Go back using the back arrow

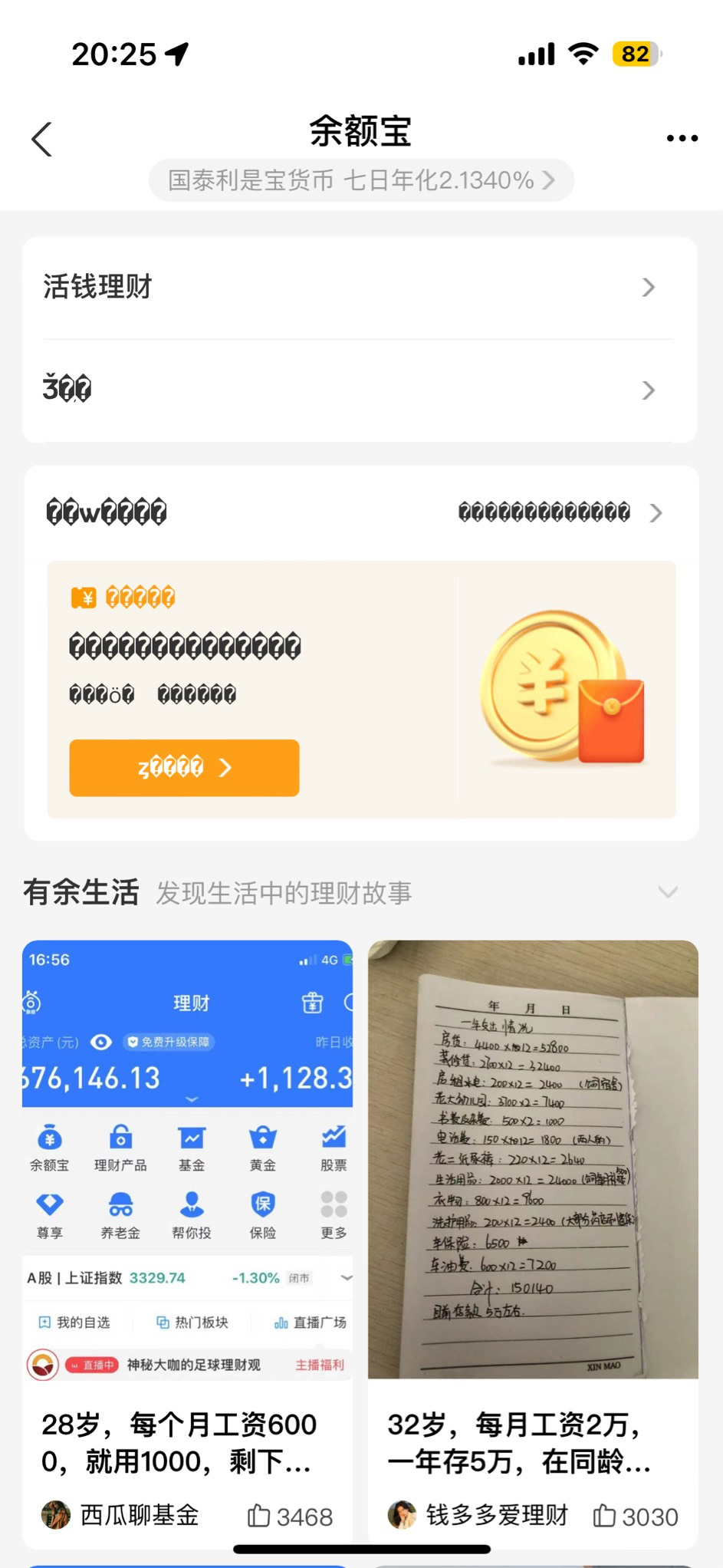(x=42, y=140)
